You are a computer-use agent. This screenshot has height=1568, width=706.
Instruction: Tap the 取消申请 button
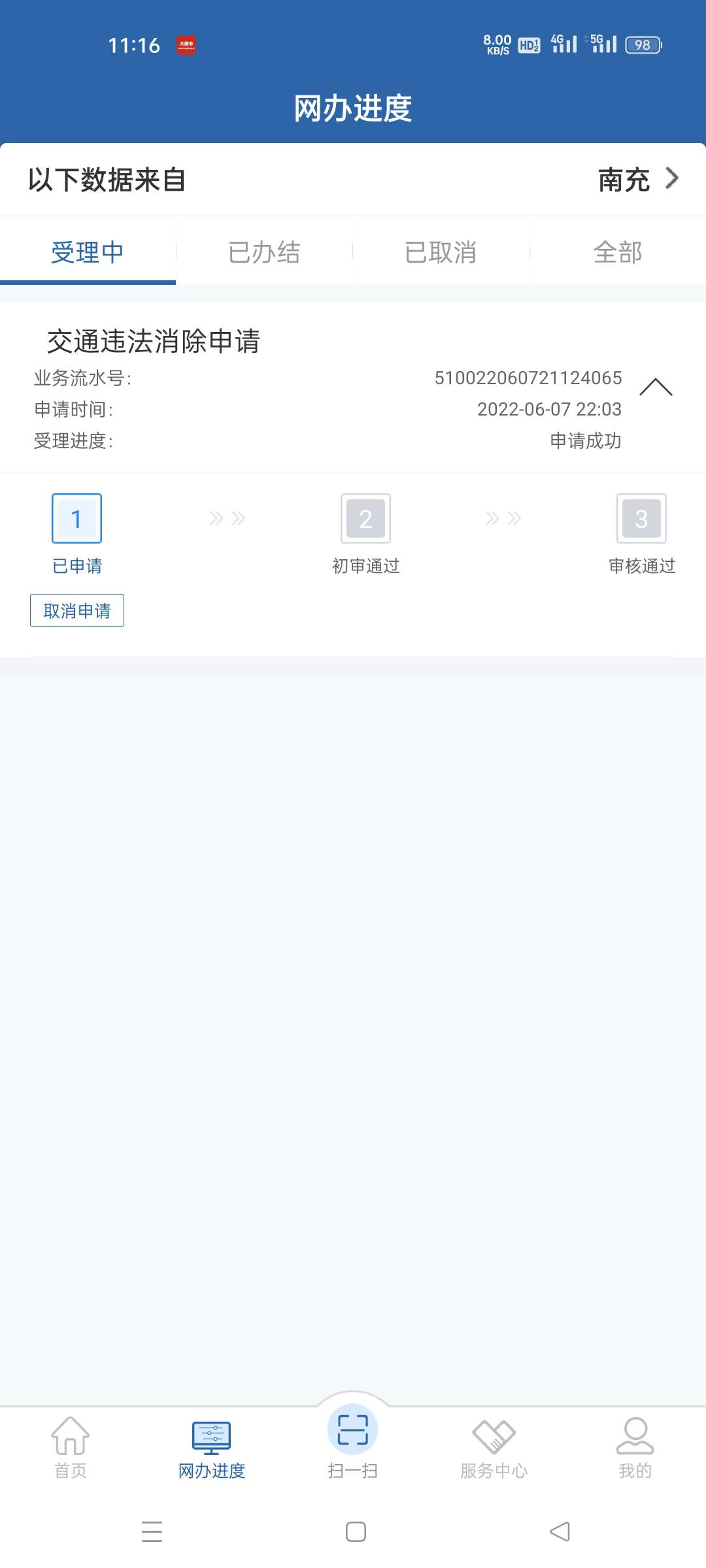[77, 610]
